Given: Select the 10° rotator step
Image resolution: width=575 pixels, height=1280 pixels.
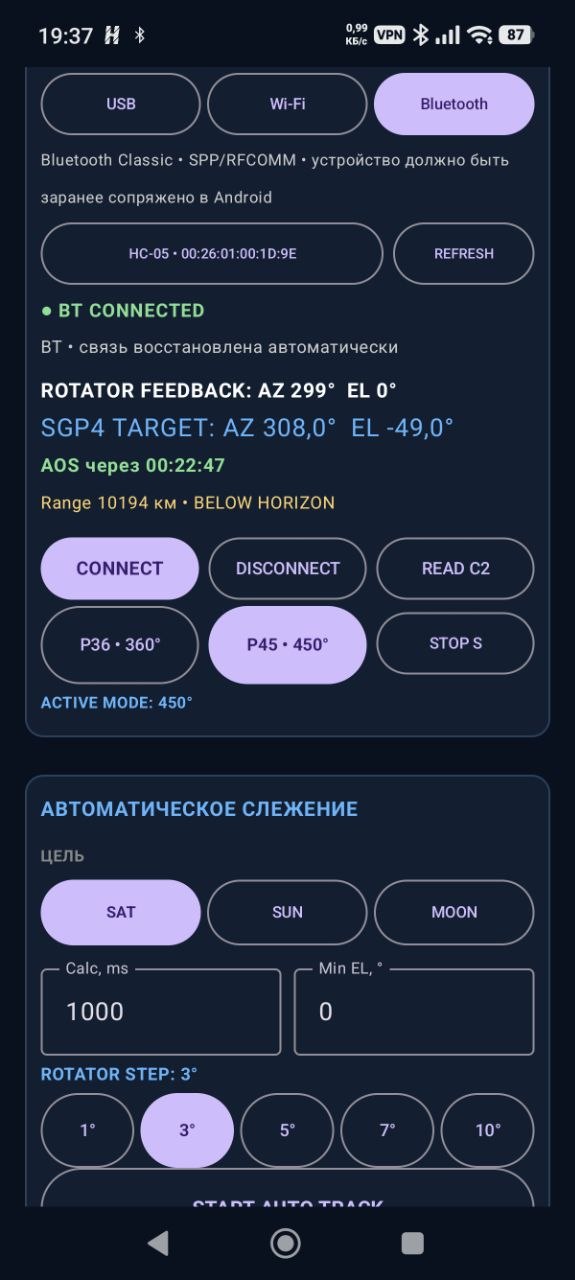Looking at the screenshot, I should point(487,1130).
